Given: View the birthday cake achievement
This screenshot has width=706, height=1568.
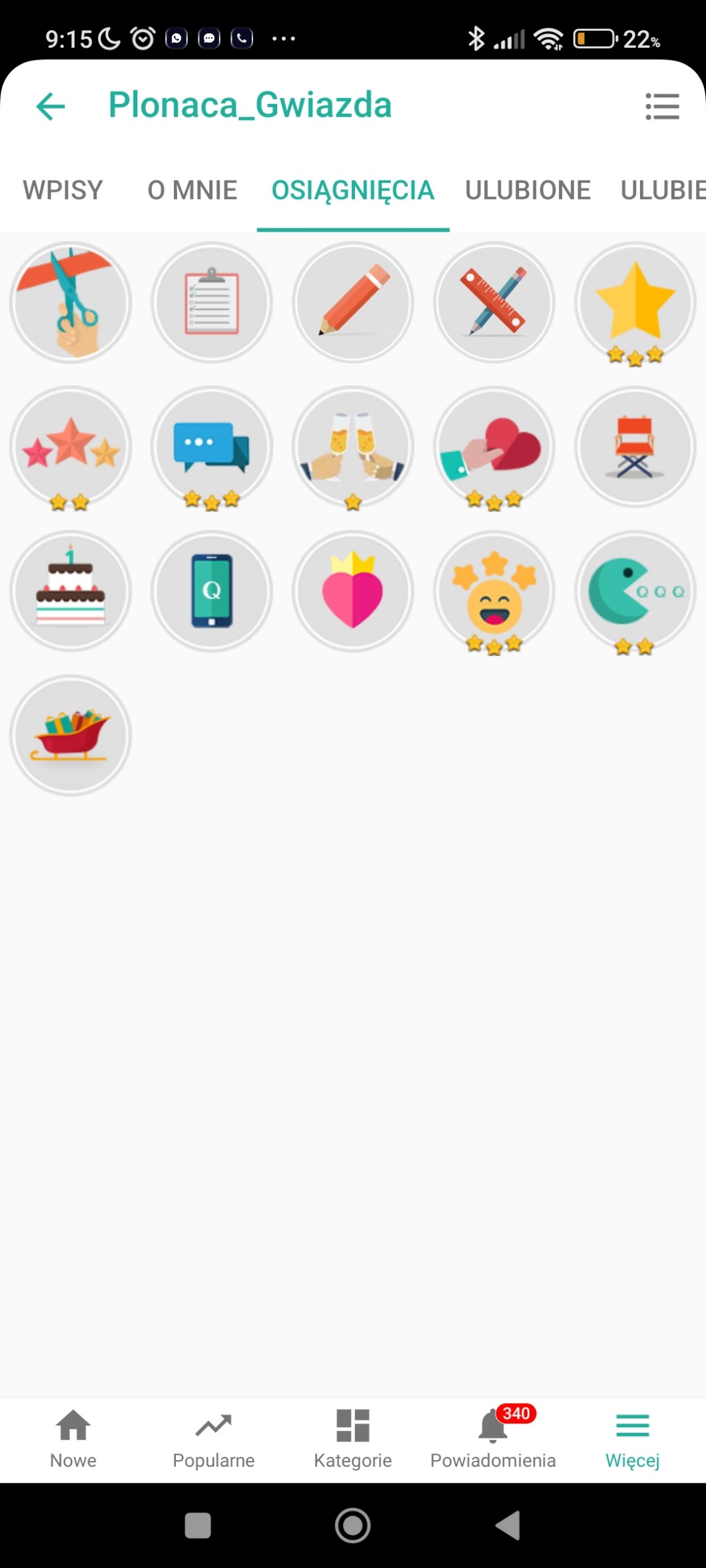Looking at the screenshot, I should pos(71,591).
